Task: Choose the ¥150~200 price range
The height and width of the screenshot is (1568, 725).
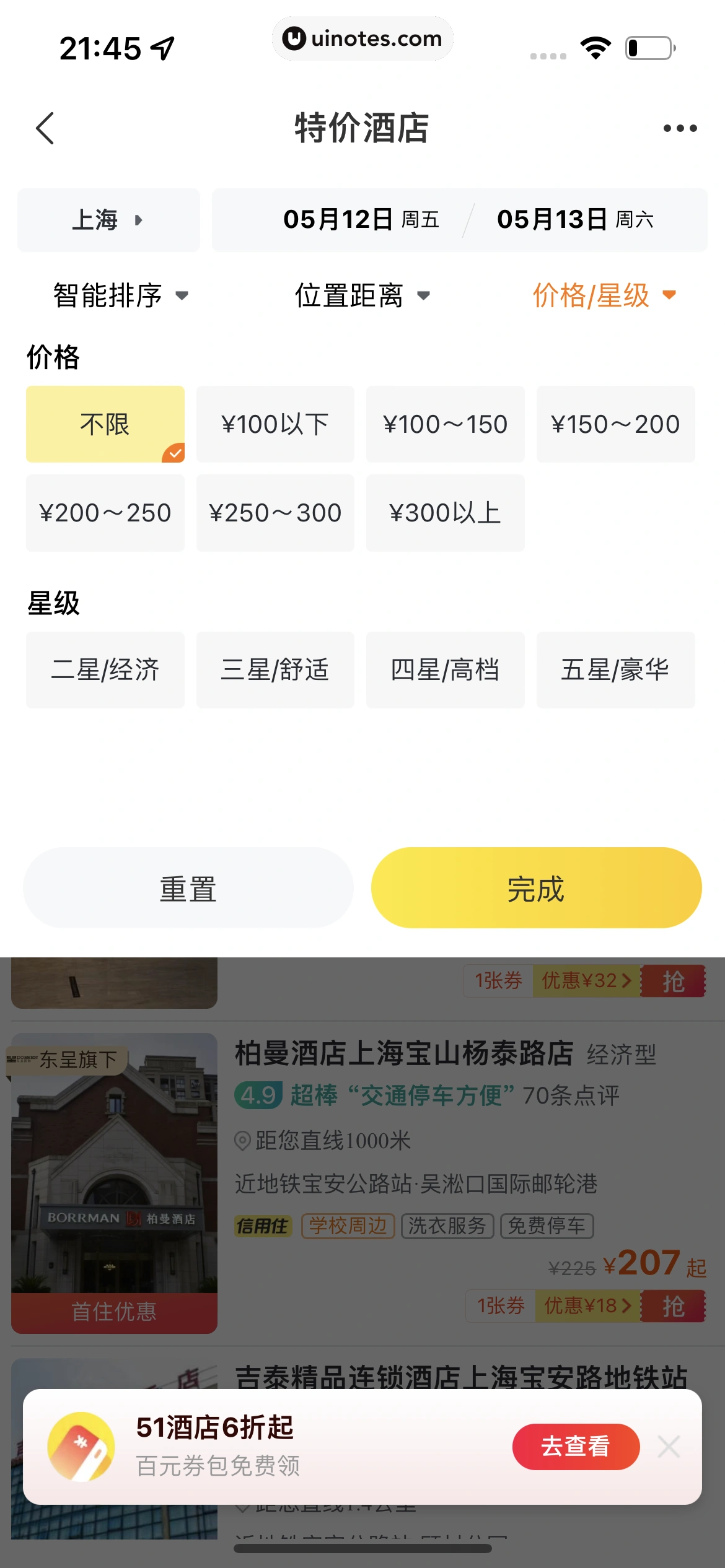Action: tap(615, 424)
